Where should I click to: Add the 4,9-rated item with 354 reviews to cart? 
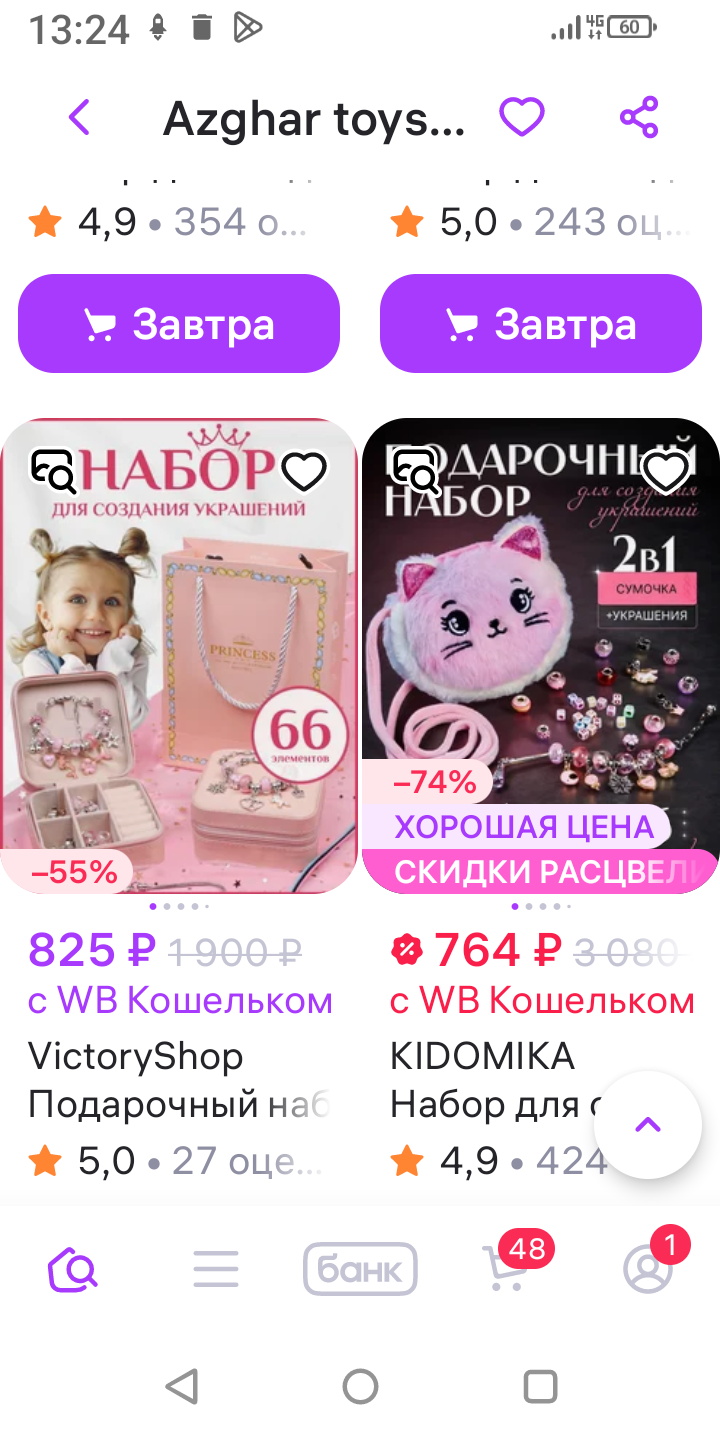pos(179,324)
